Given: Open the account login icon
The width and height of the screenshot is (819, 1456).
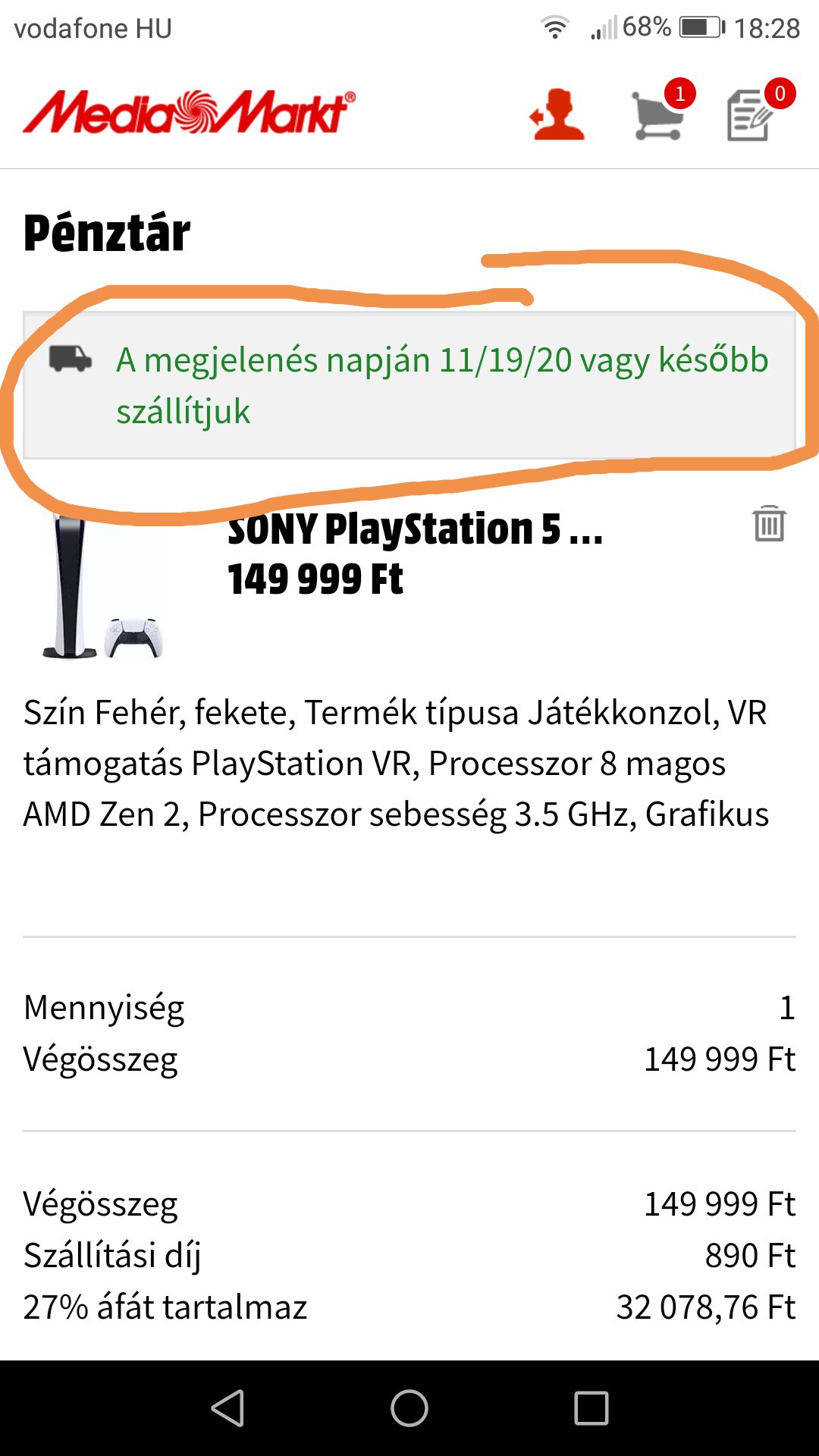Looking at the screenshot, I should tap(558, 115).
